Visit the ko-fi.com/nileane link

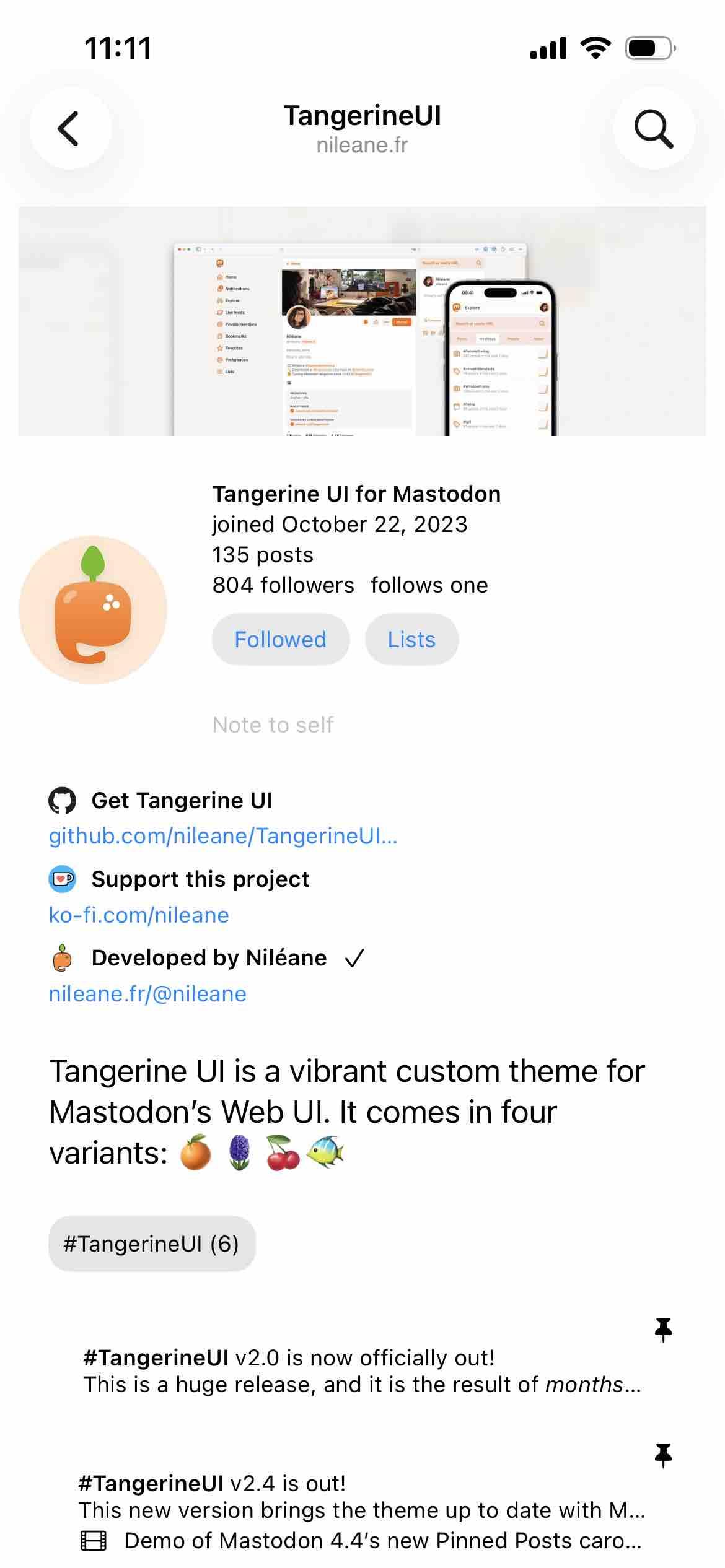tap(139, 915)
